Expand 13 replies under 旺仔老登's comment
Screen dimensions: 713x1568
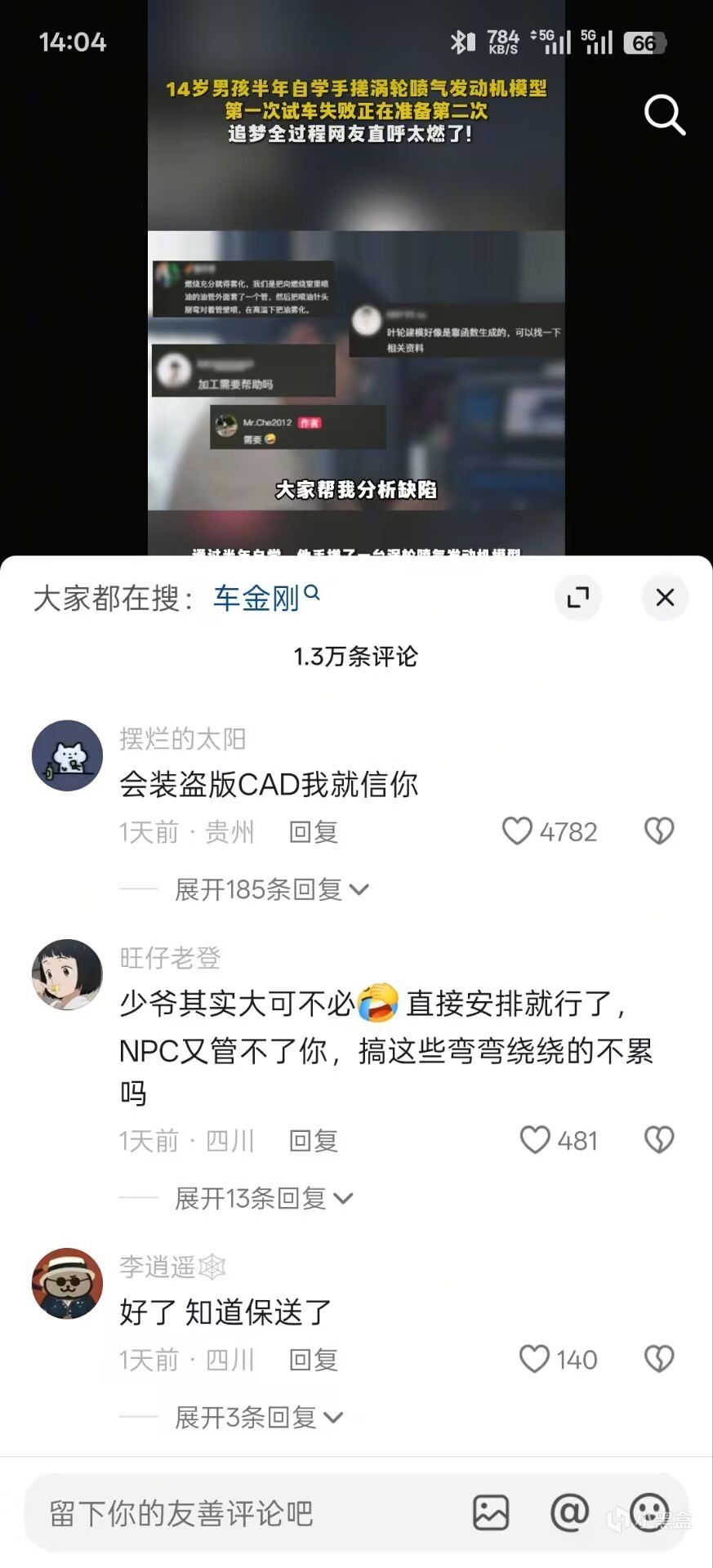pos(263,1198)
